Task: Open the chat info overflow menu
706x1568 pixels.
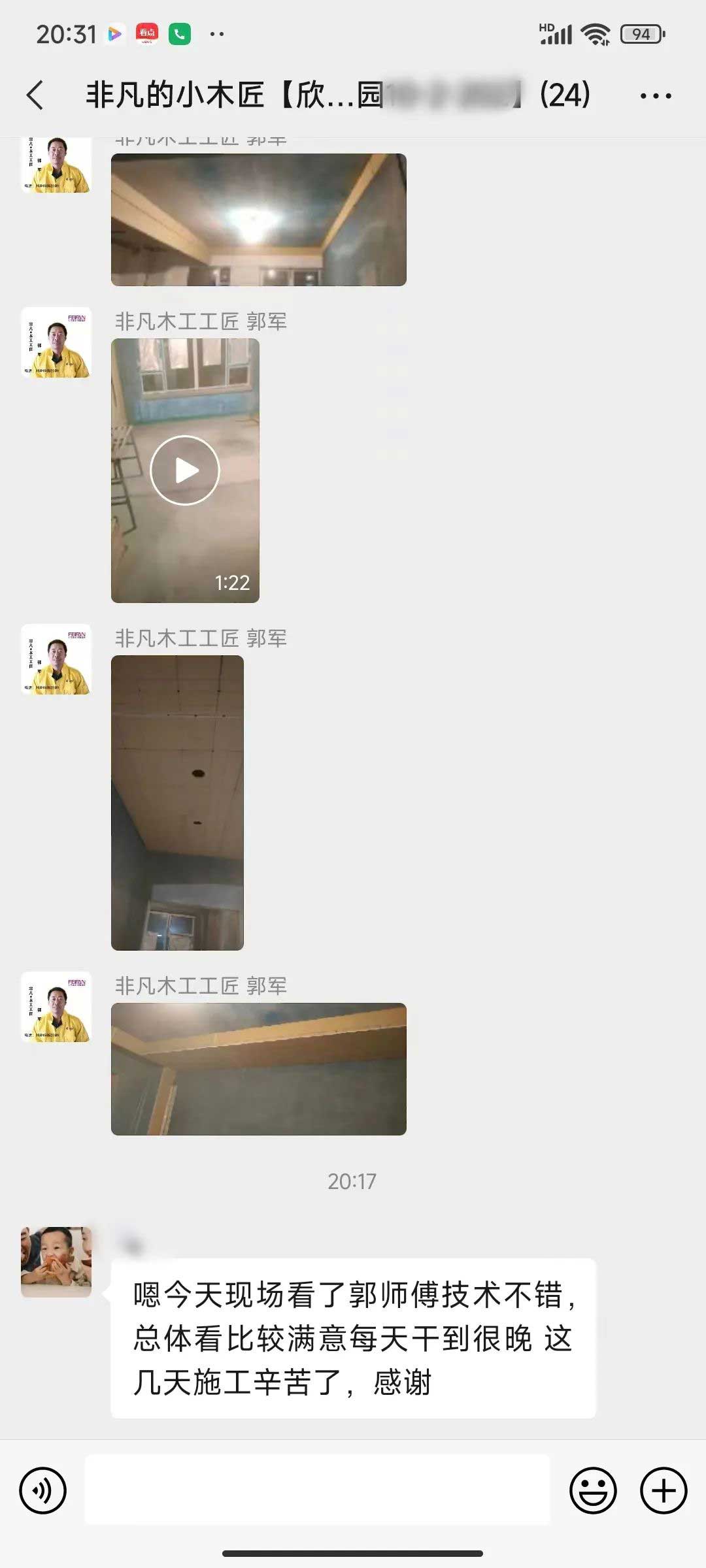Action: click(x=655, y=96)
